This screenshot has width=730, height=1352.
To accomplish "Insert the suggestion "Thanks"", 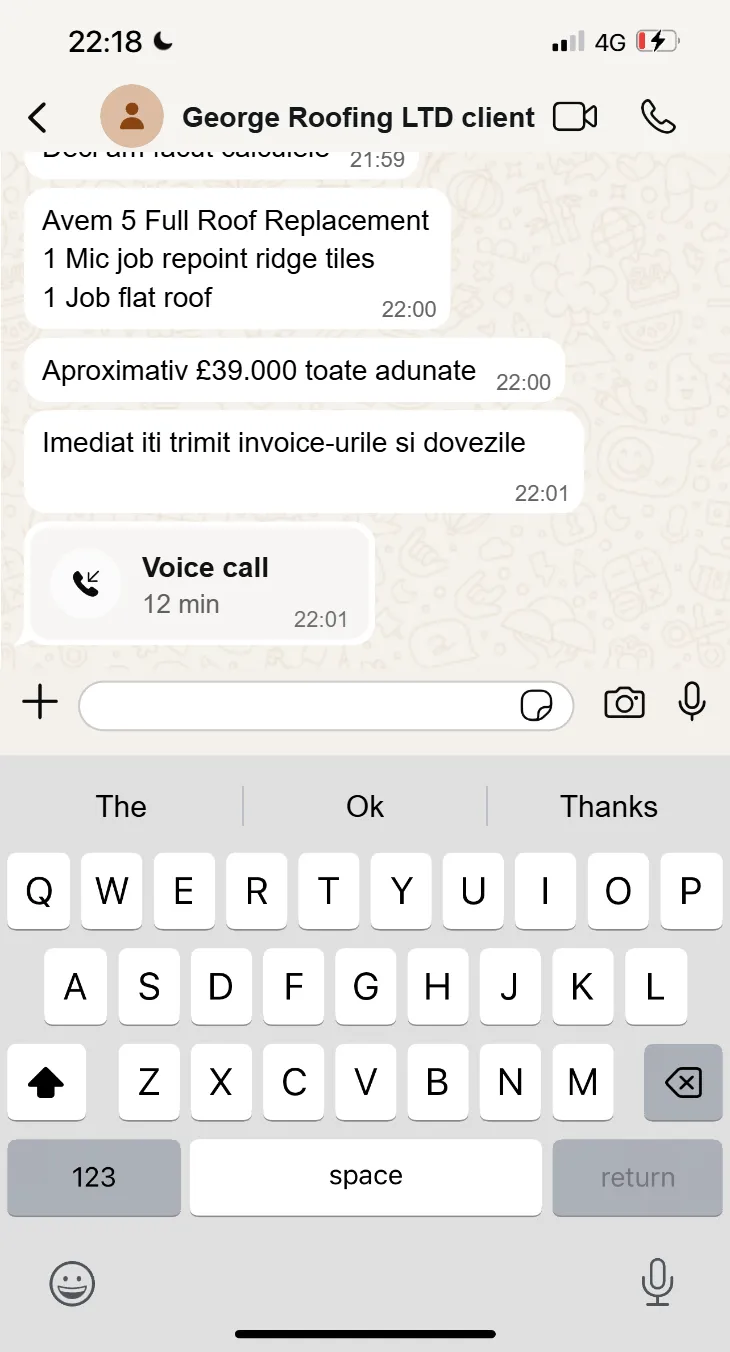I will coord(608,807).
